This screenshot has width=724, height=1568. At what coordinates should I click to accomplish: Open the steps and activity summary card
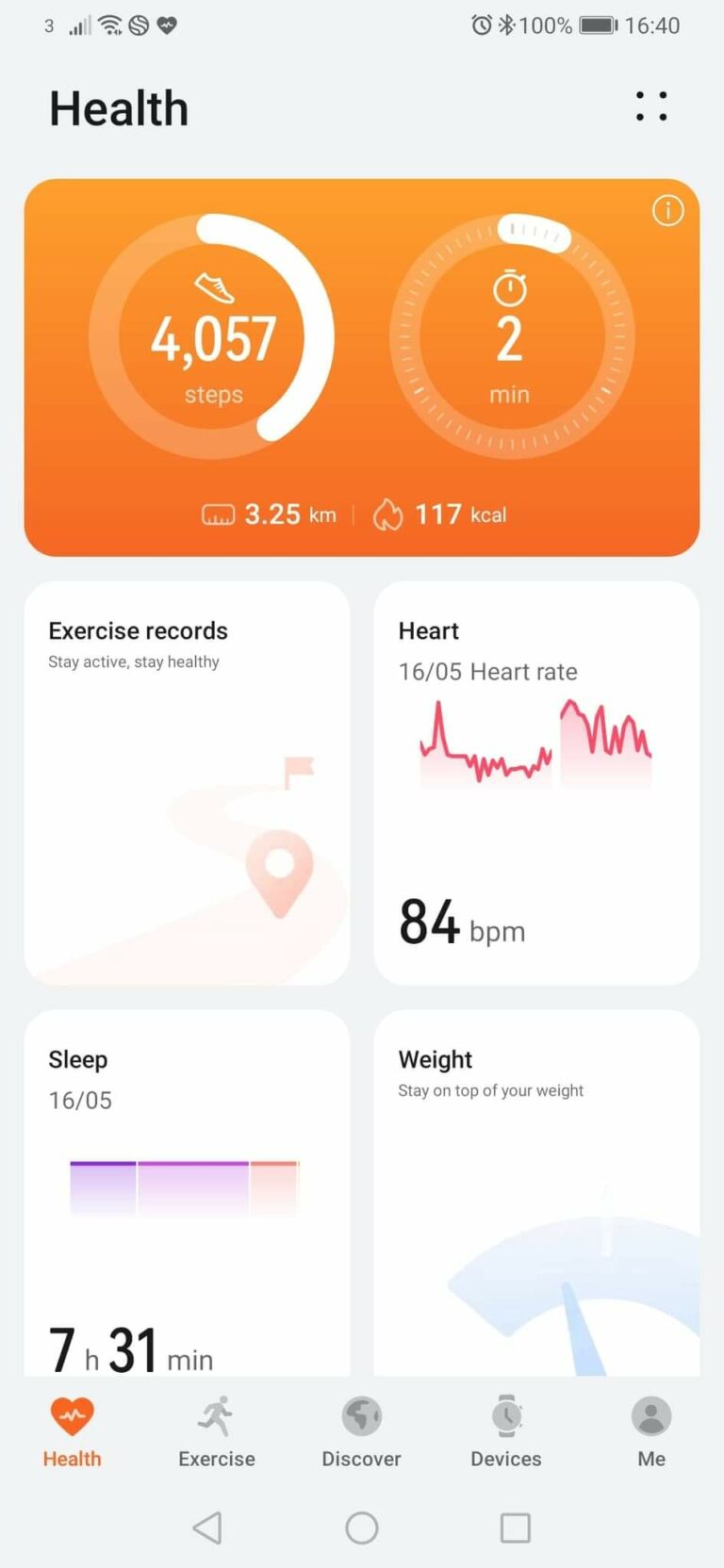coord(362,367)
